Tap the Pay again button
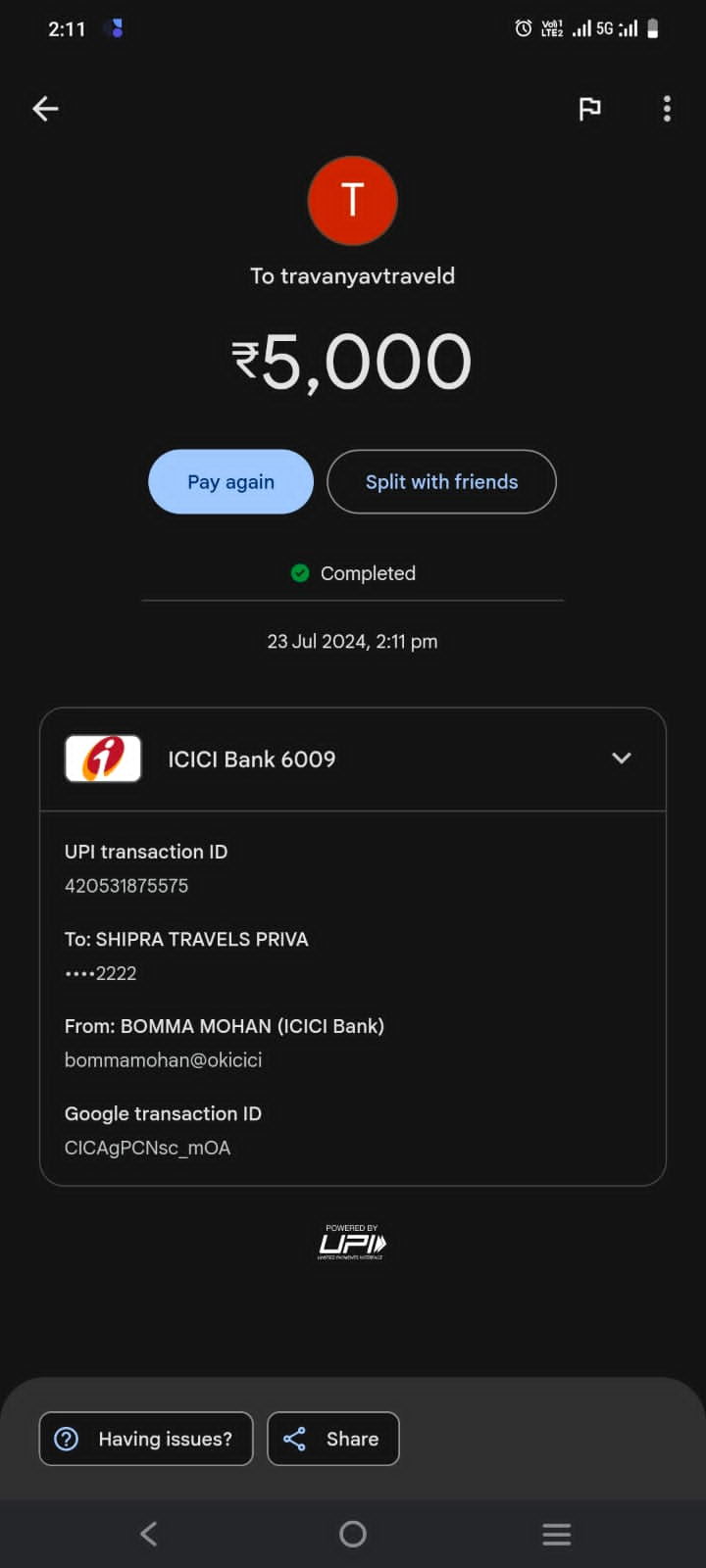Viewport: 706px width, 1568px height. [x=230, y=481]
